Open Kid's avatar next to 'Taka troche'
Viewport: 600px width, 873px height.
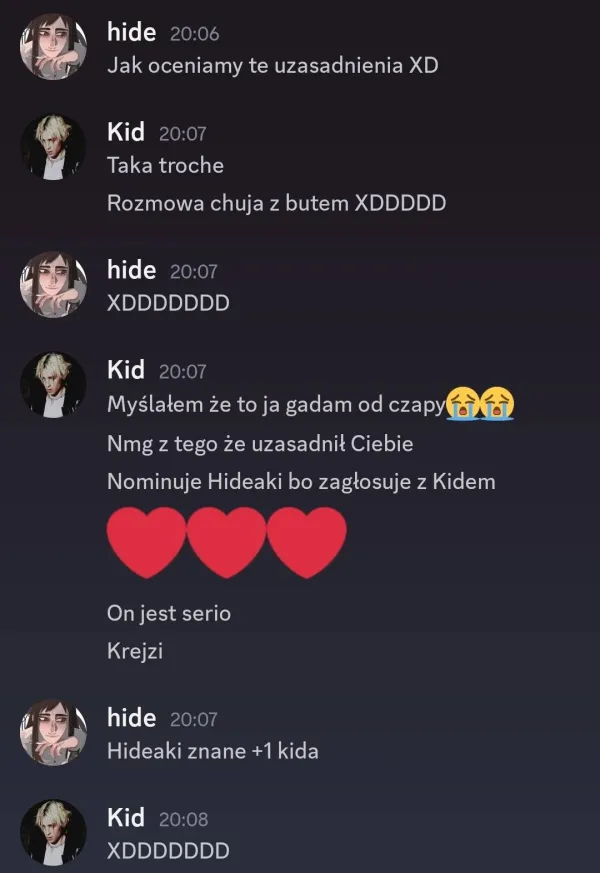pos(53,147)
